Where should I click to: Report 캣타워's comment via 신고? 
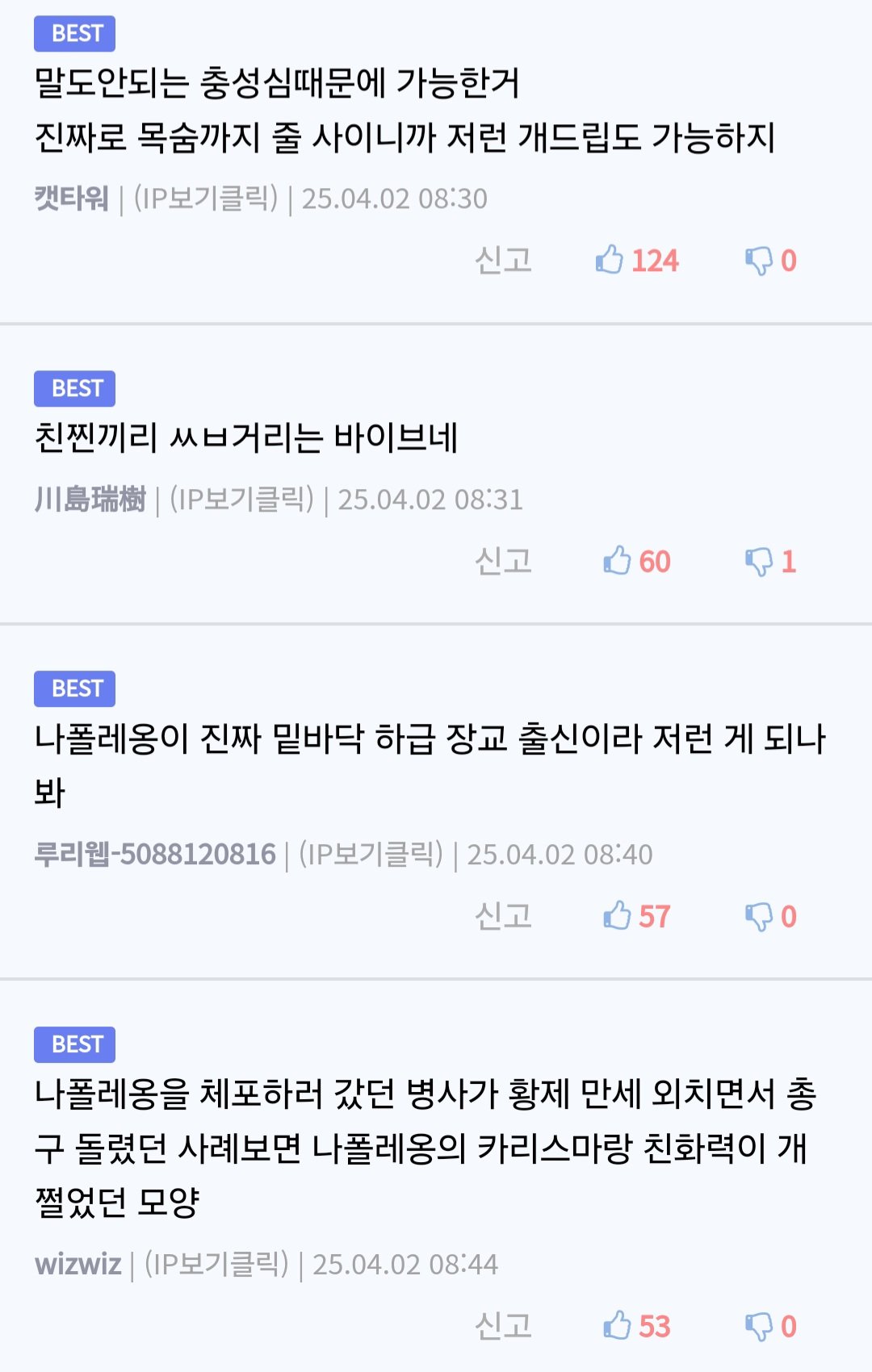[503, 260]
